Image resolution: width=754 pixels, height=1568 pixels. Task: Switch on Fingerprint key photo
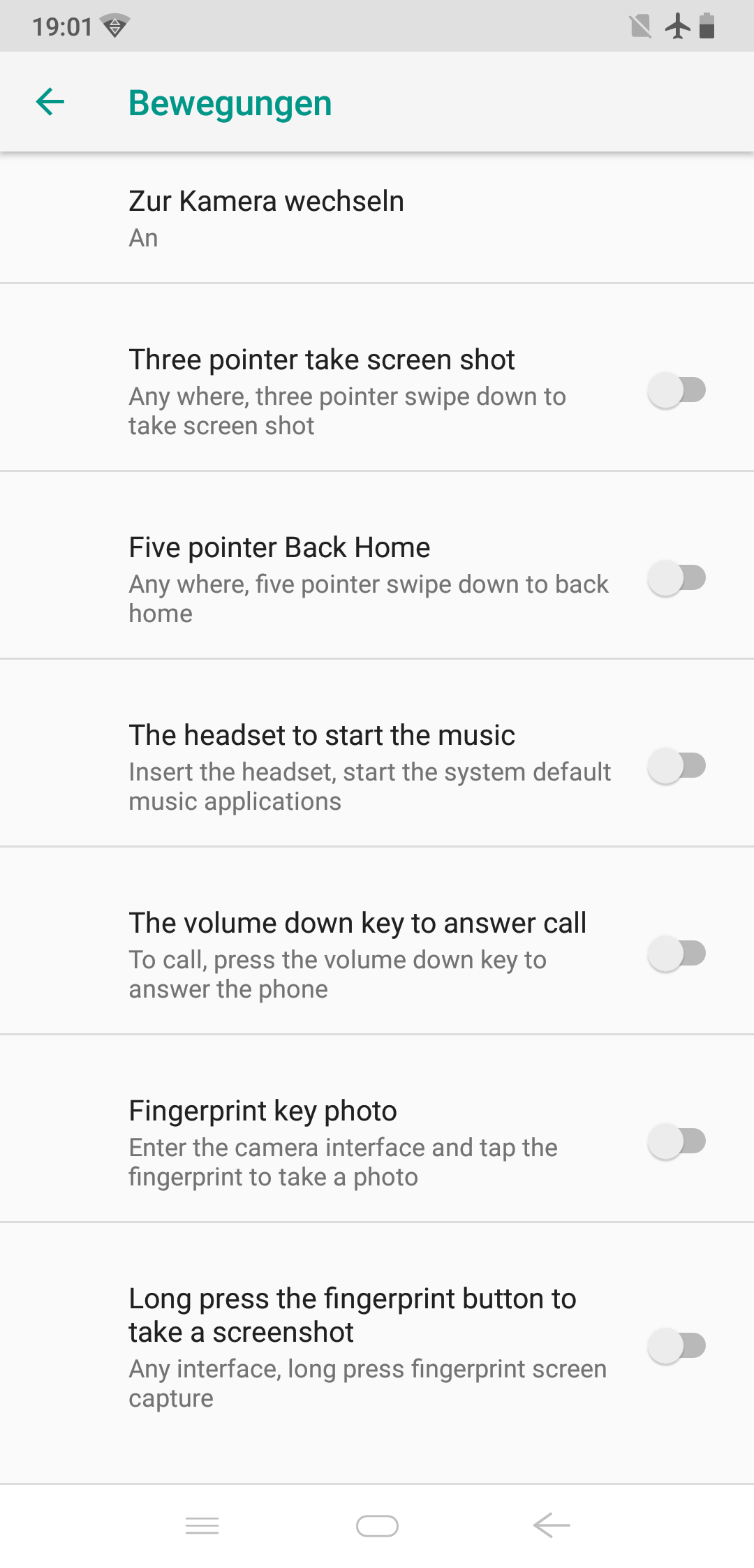677,1141
